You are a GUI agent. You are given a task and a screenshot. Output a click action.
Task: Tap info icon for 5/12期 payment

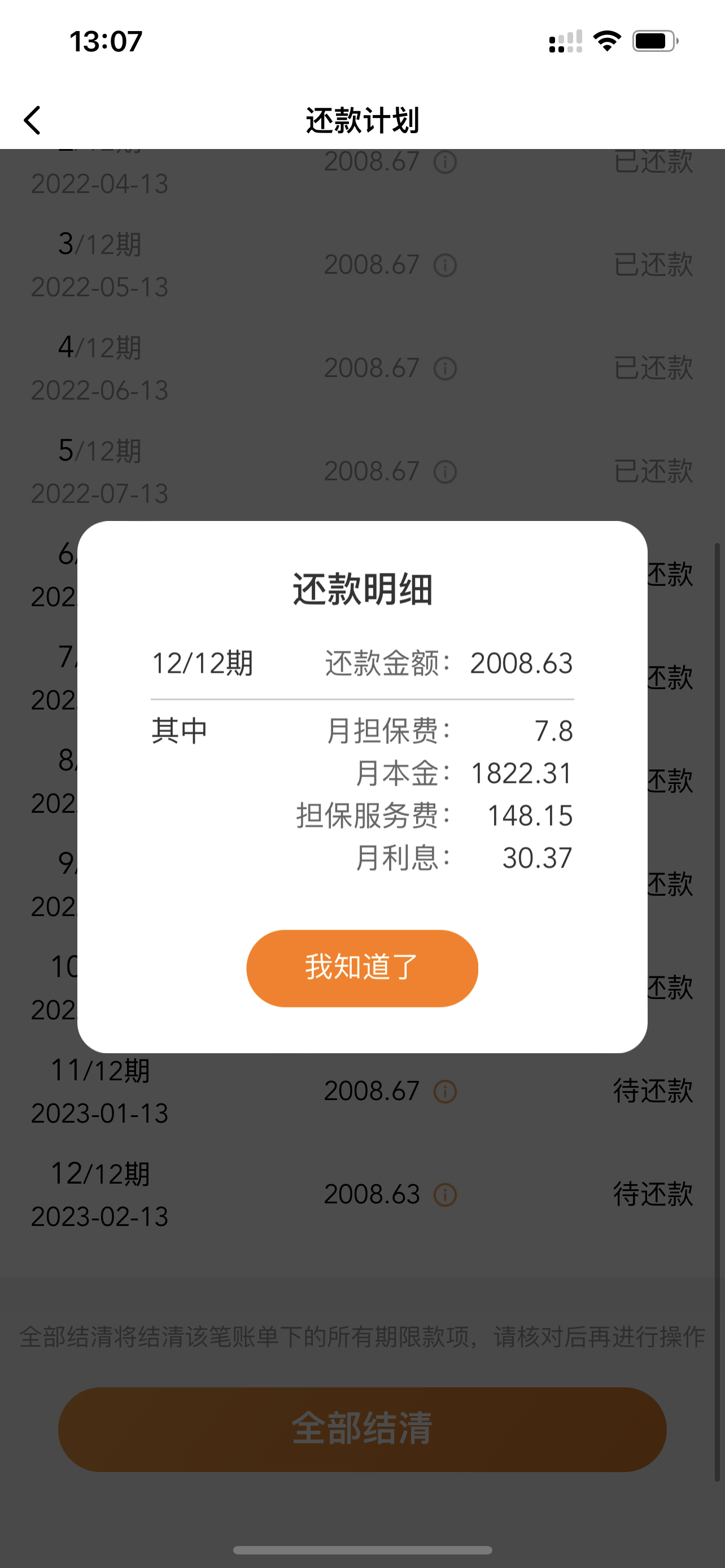[x=445, y=472]
